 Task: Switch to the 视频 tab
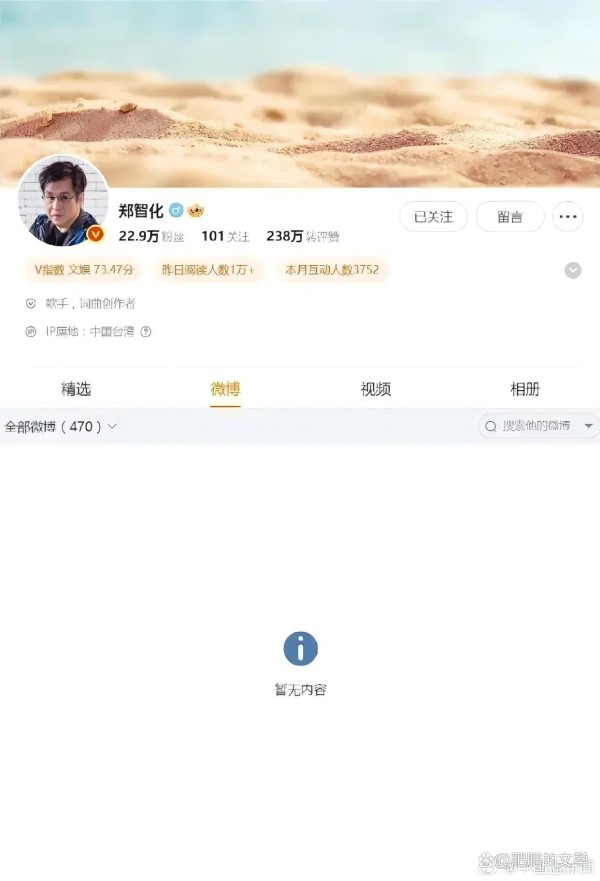point(375,389)
